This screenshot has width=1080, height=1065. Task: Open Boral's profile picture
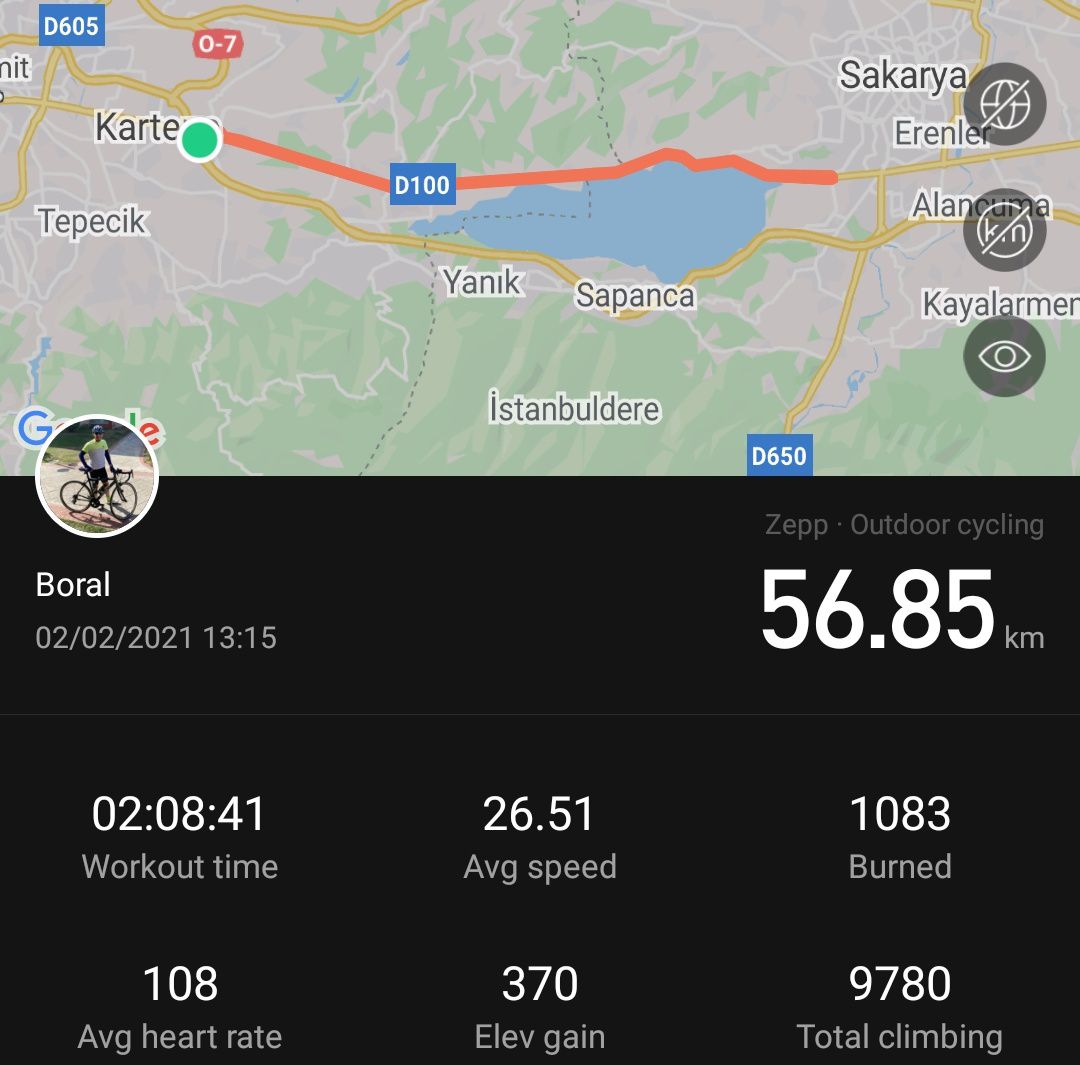pos(97,476)
